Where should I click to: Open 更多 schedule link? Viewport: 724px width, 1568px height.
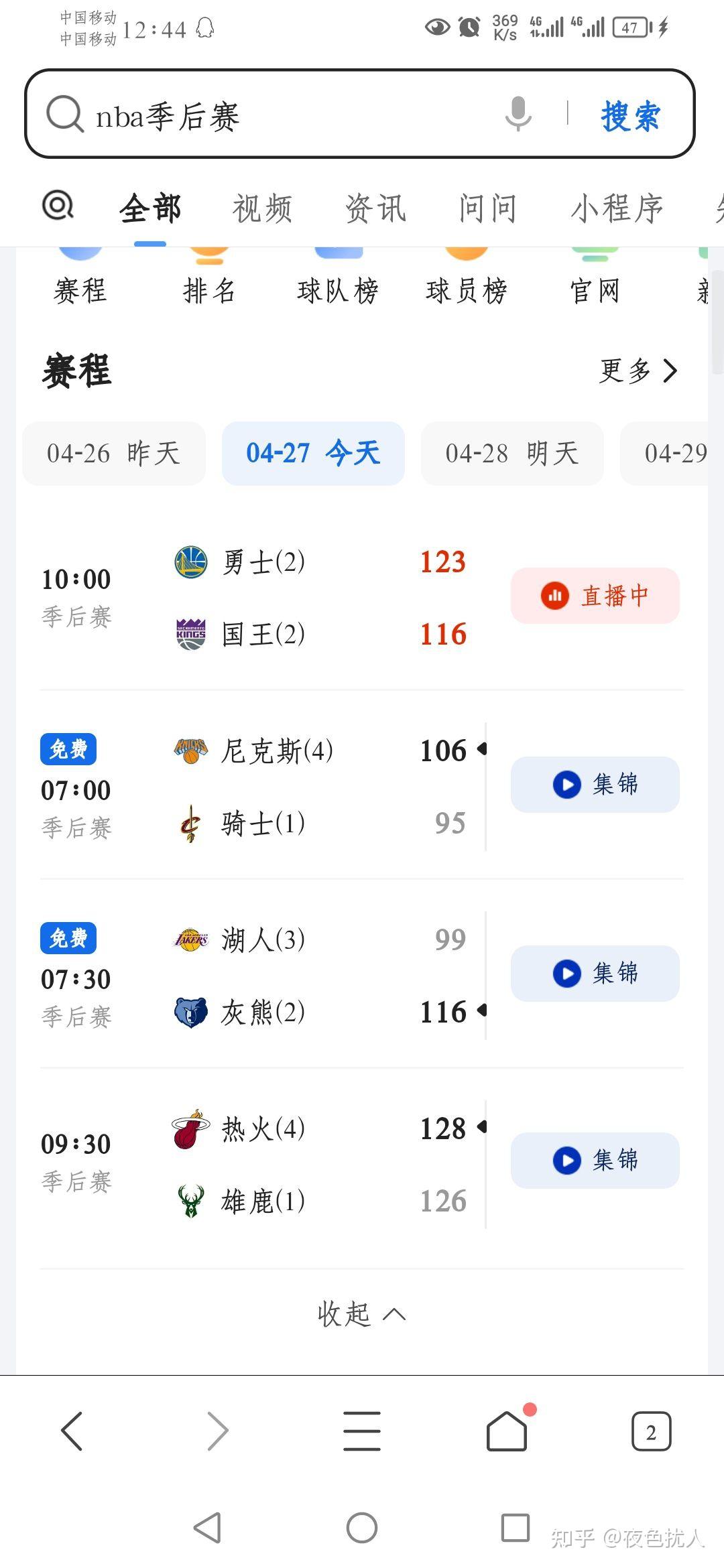pos(638,371)
